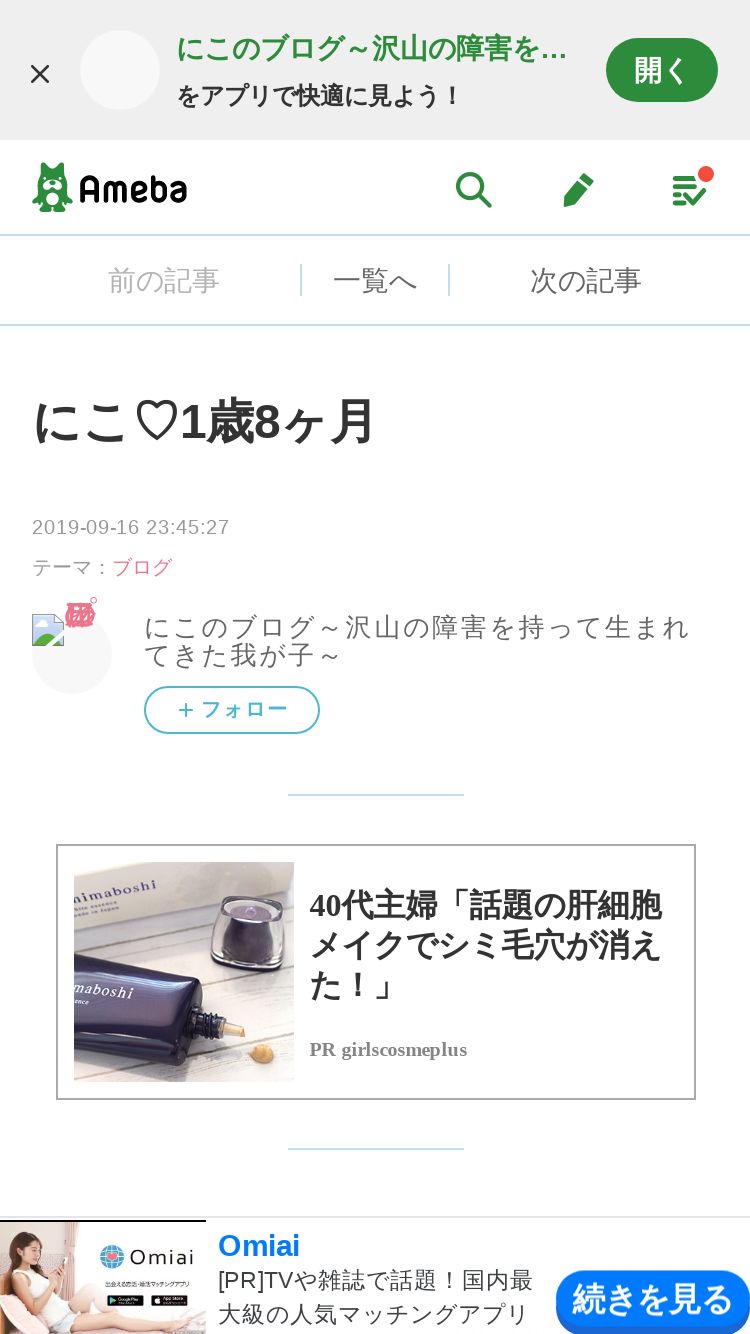The width and height of the screenshot is (750, 1334).
Task: Dismiss the open-in-app banner
Action: [x=40, y=73]
